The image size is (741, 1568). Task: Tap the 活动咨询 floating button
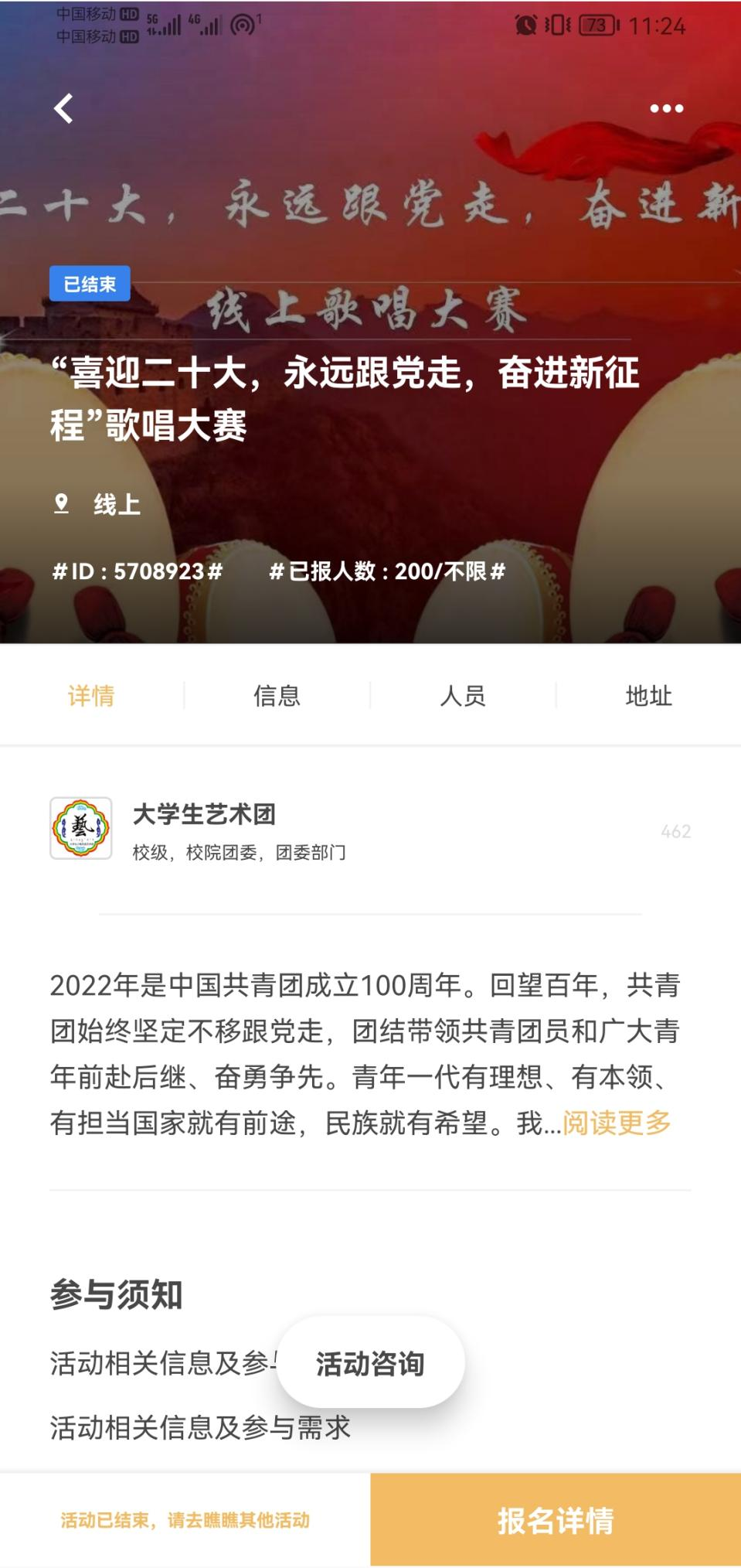click(x=370, y=1364)
